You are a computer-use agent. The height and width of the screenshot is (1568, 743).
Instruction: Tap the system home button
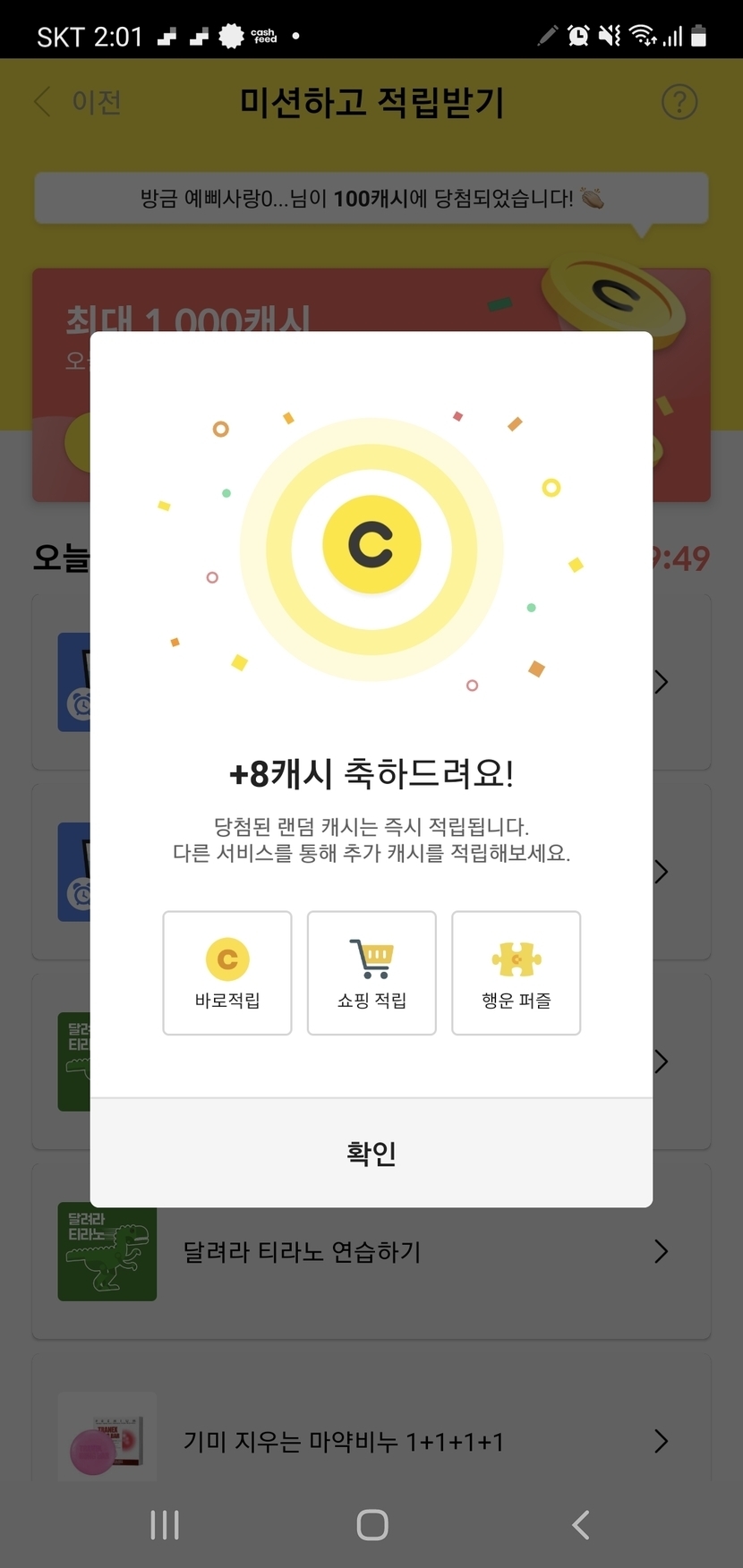point(372,1525)
